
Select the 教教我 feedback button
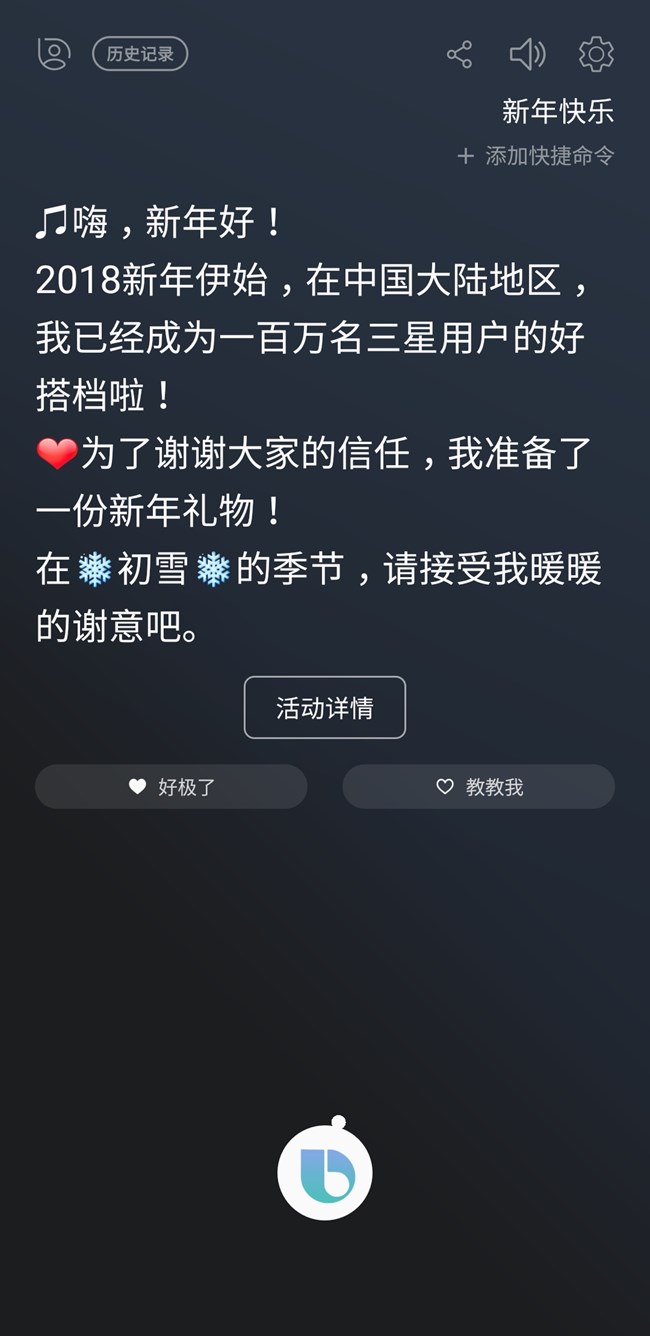point(479,787)
